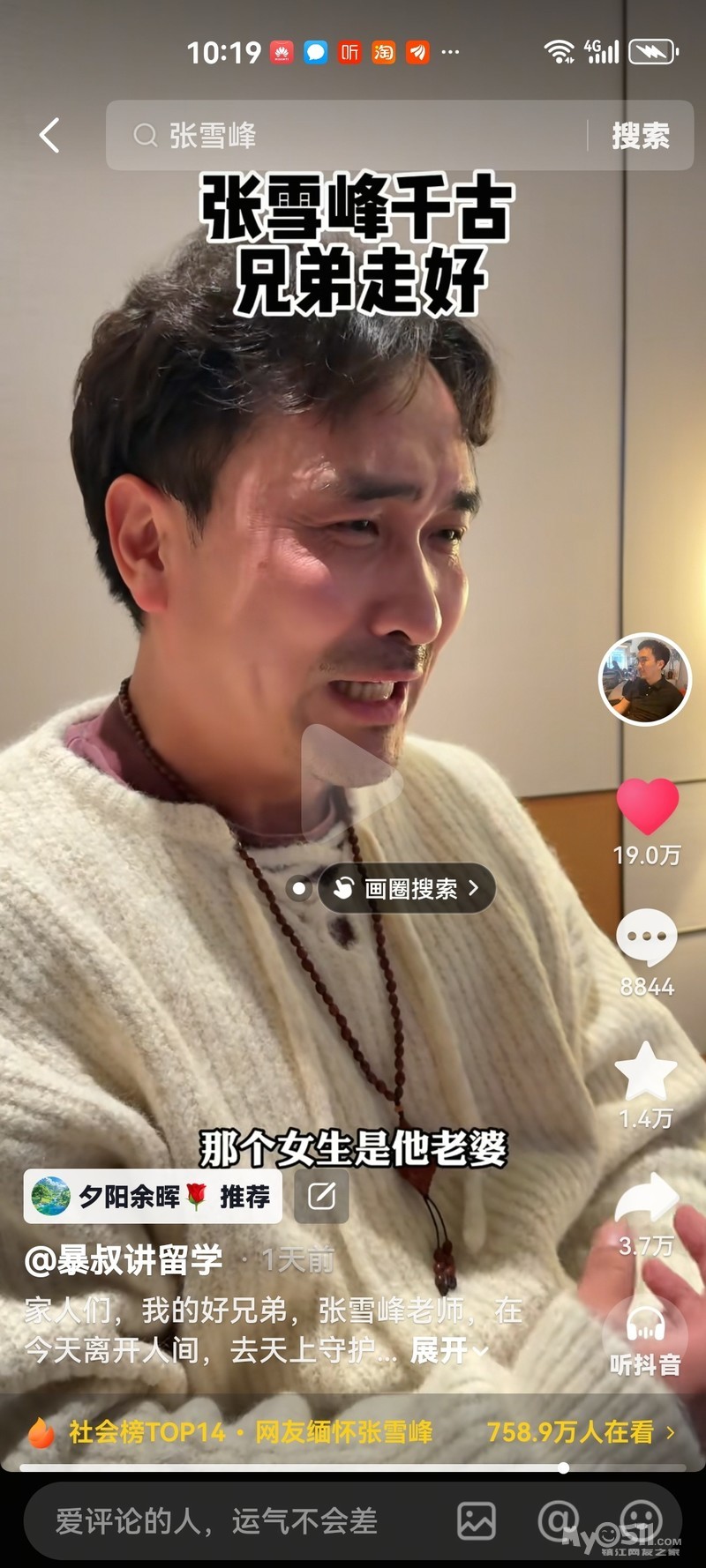
Task: Mention someone with the @ icon
Action: point(559,1521)
